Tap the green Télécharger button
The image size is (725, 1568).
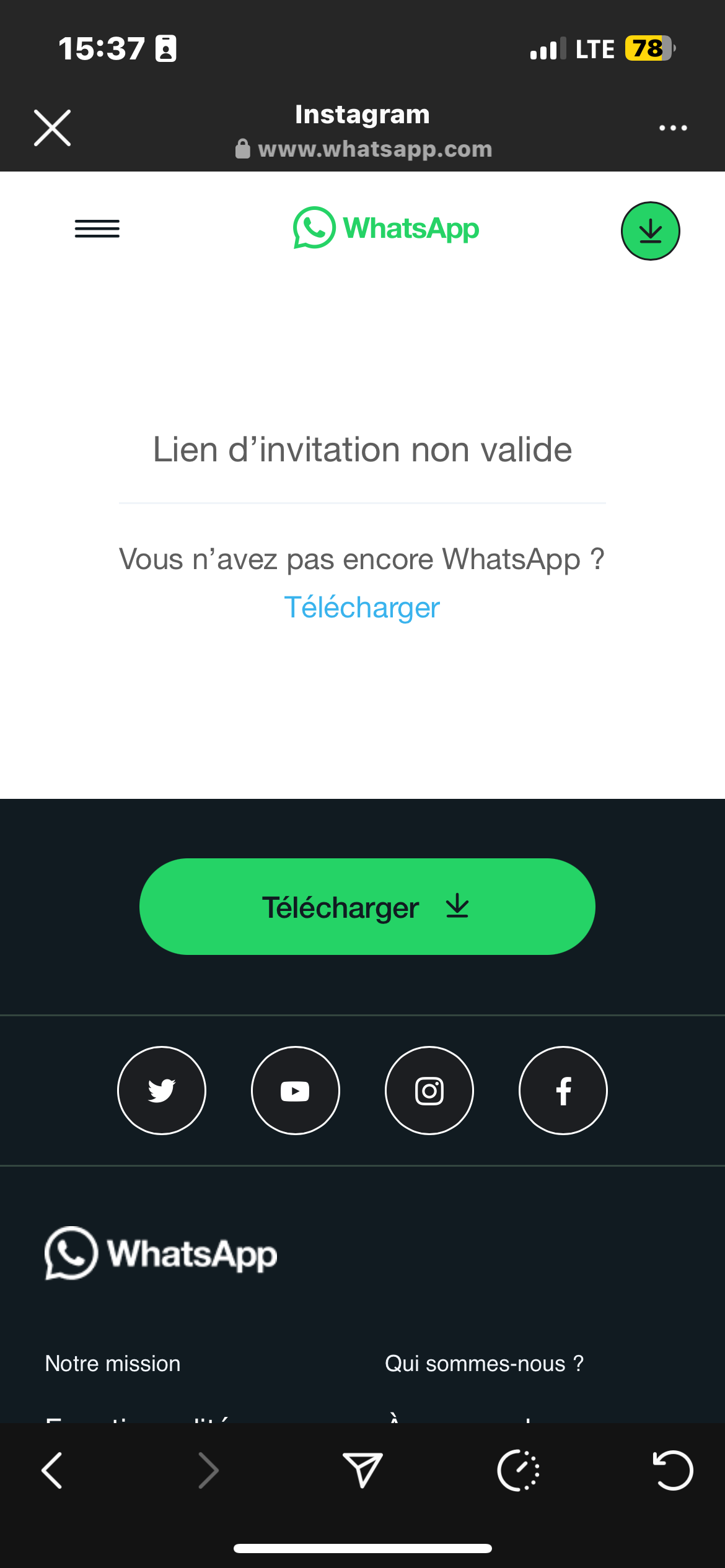(x=367, y=907)
